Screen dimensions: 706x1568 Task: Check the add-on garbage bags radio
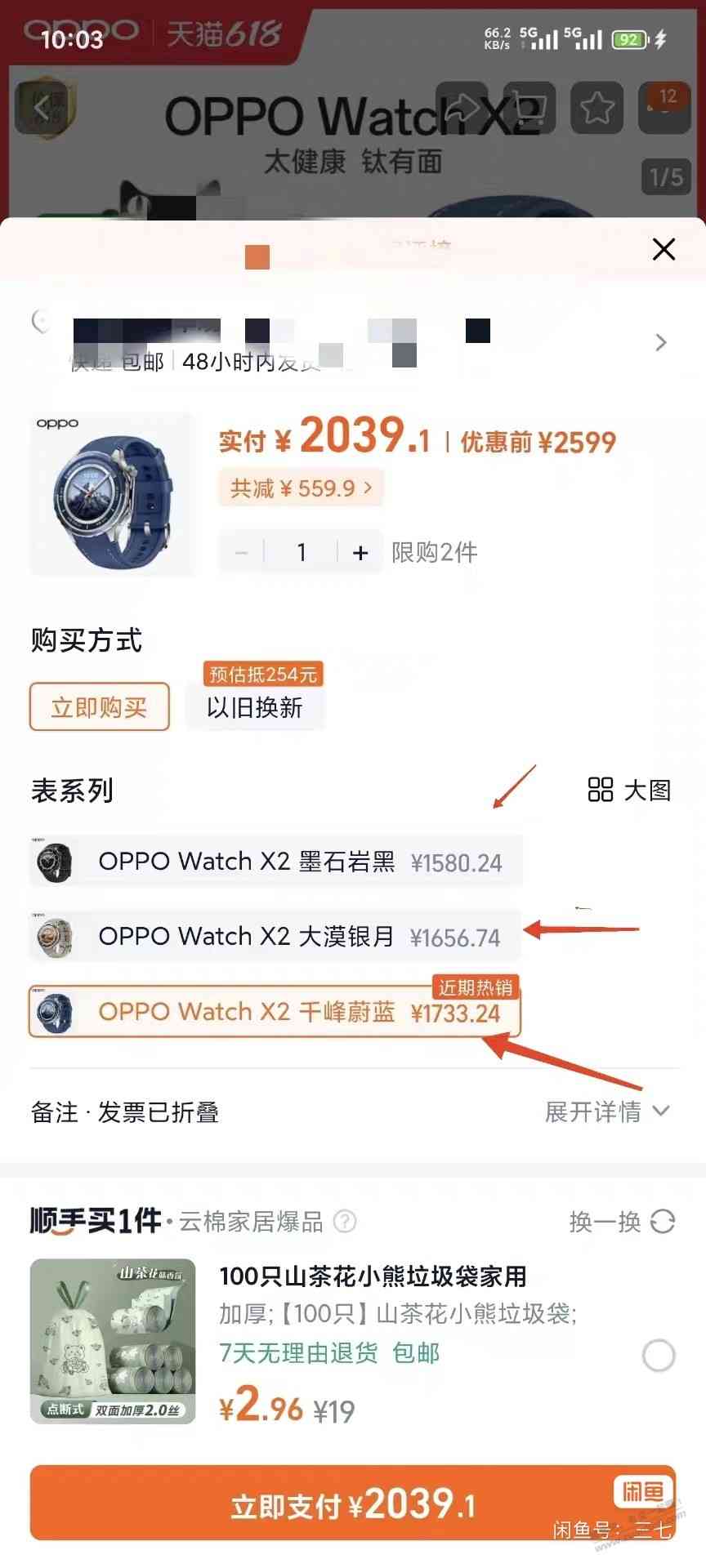(659, 1356)
